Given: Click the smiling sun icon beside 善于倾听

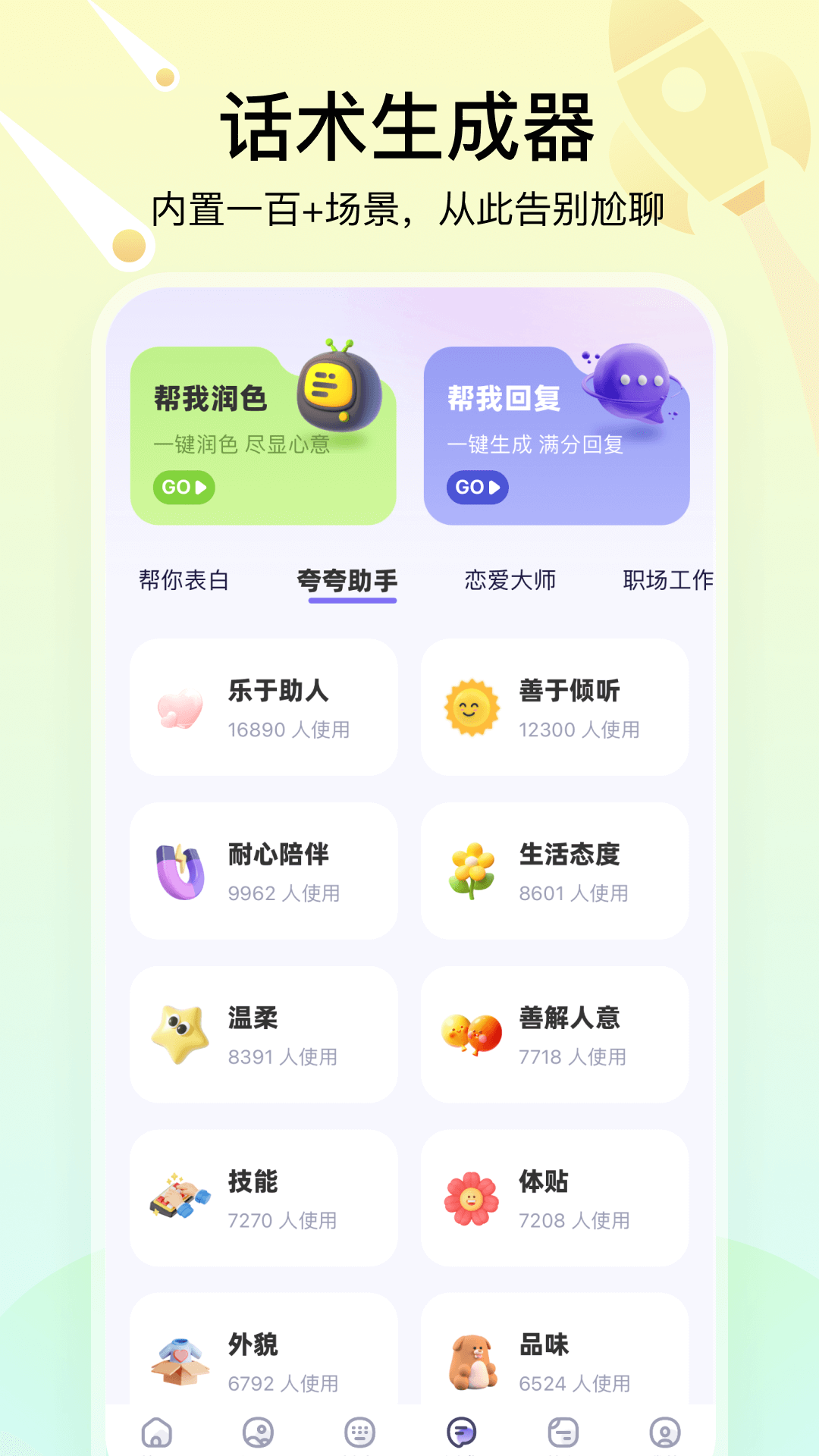Looking at the screenshot, I should point(471,705).
